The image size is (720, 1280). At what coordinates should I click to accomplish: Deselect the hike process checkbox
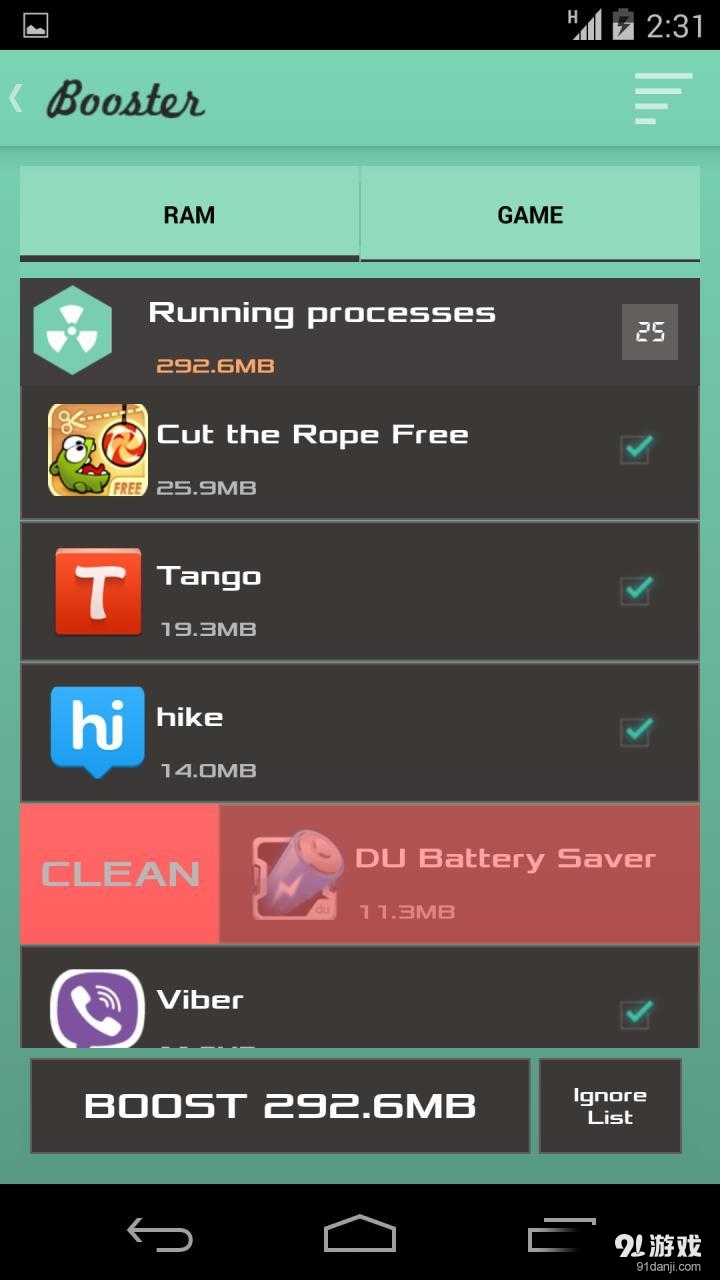click(636, 731)
